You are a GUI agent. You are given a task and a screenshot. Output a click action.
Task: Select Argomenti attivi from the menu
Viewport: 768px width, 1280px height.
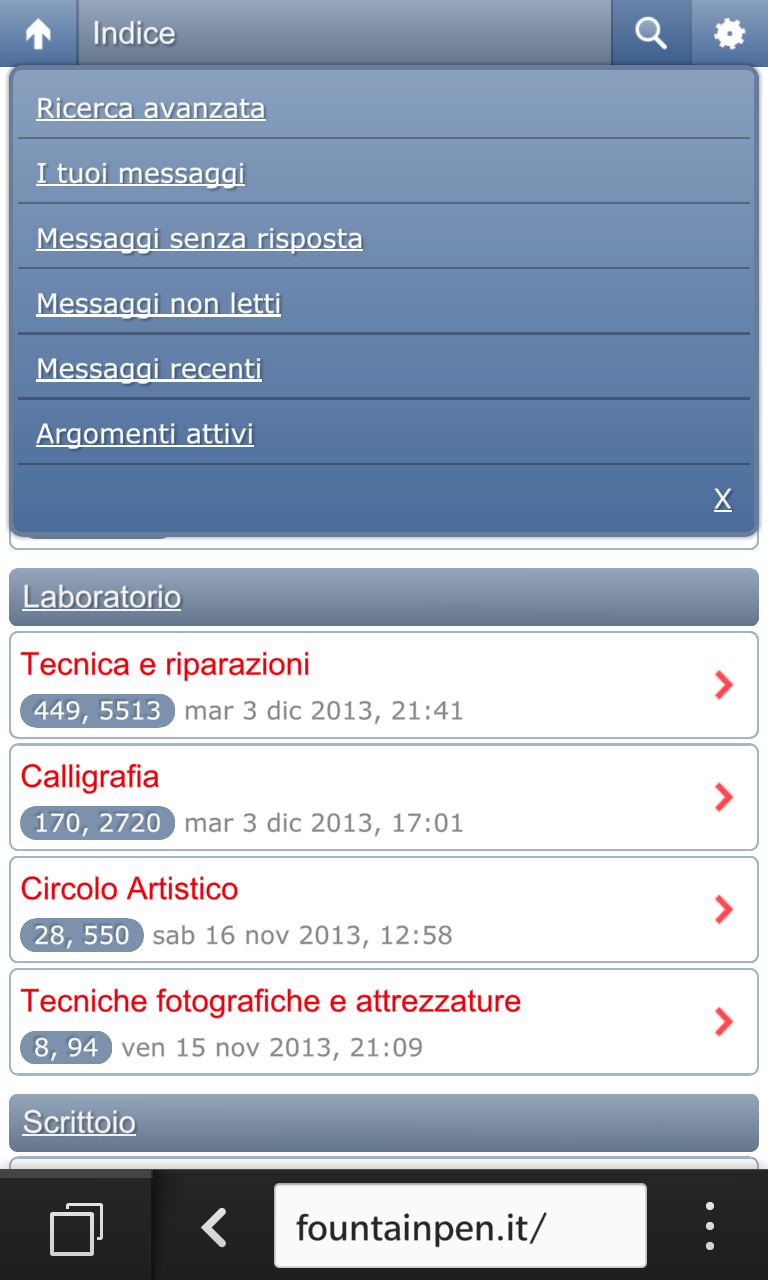[x=145, y=433]
